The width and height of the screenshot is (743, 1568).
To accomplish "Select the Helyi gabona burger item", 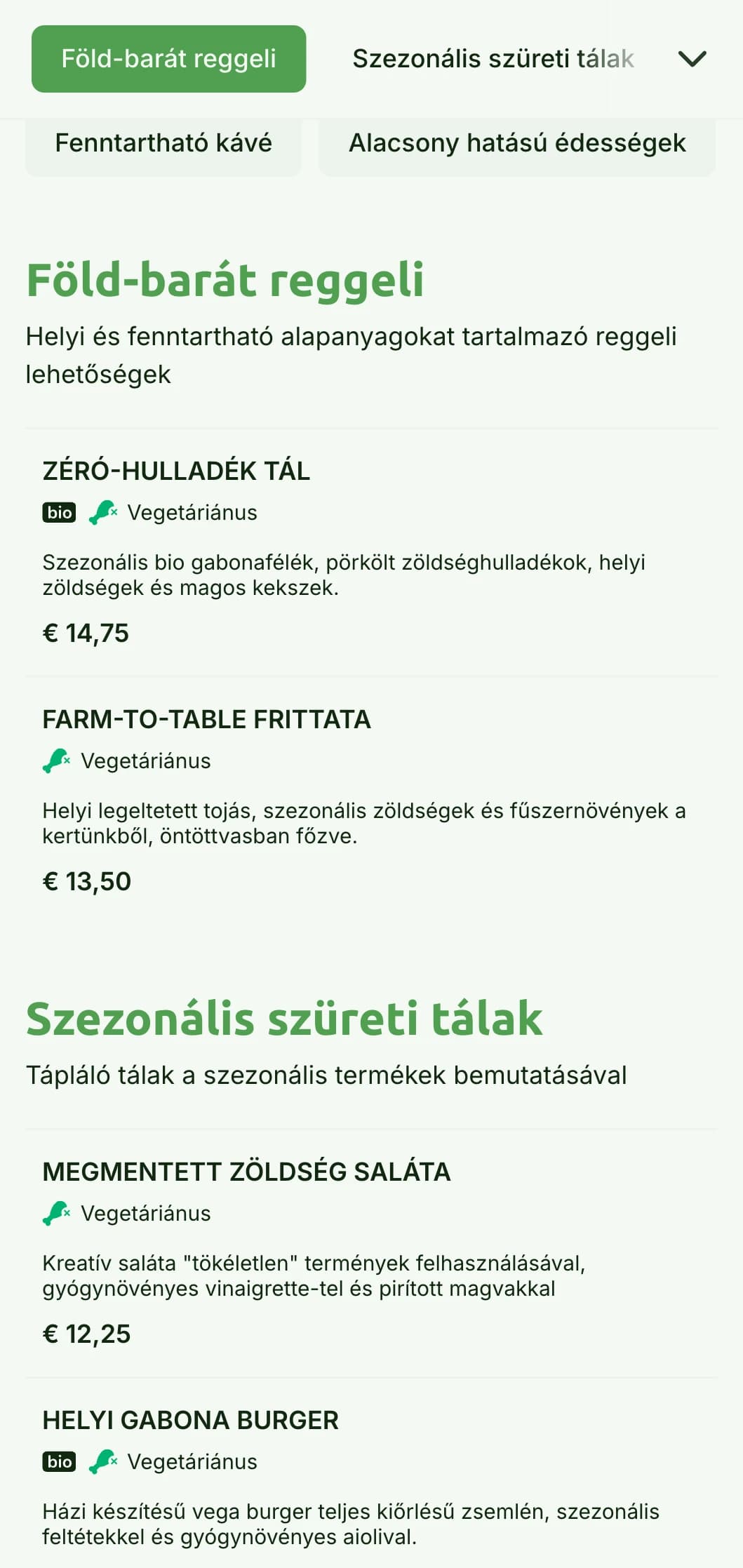I will (x=372, y=1473).
